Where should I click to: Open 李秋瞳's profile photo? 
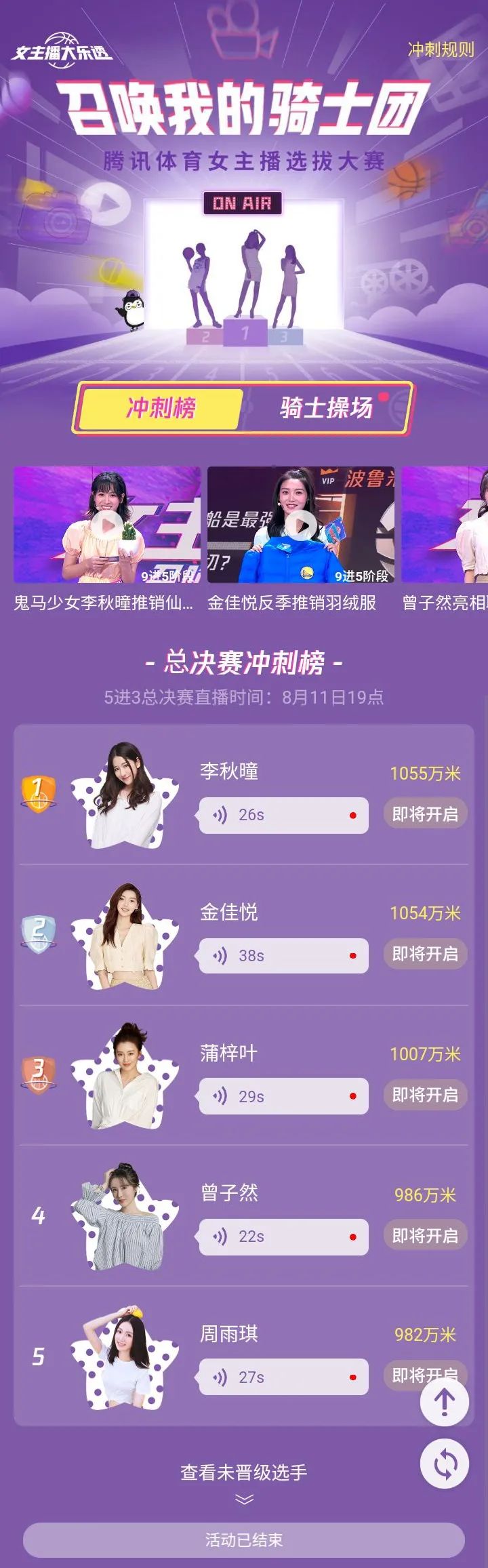pos(125,795)
